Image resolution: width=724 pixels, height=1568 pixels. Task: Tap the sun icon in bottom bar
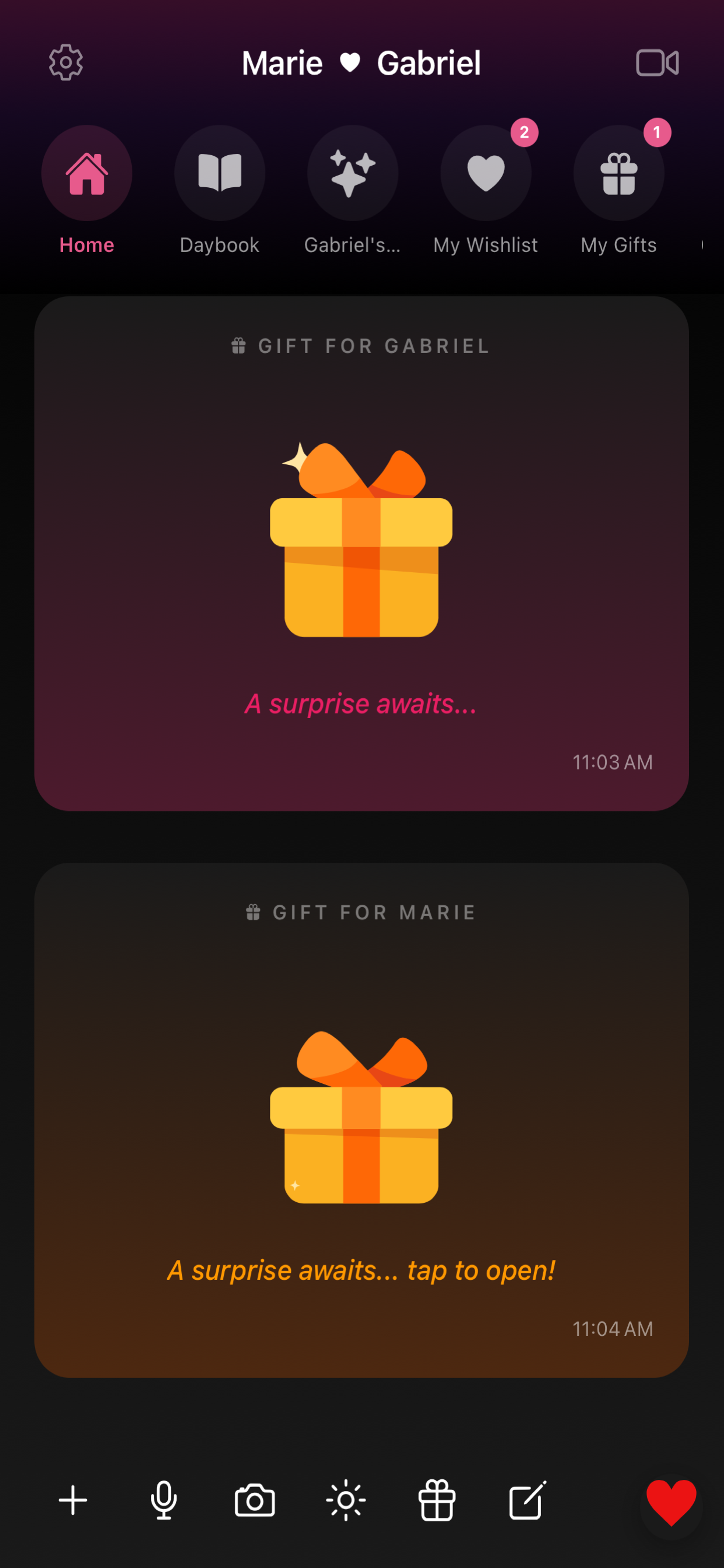point(345,1499)
